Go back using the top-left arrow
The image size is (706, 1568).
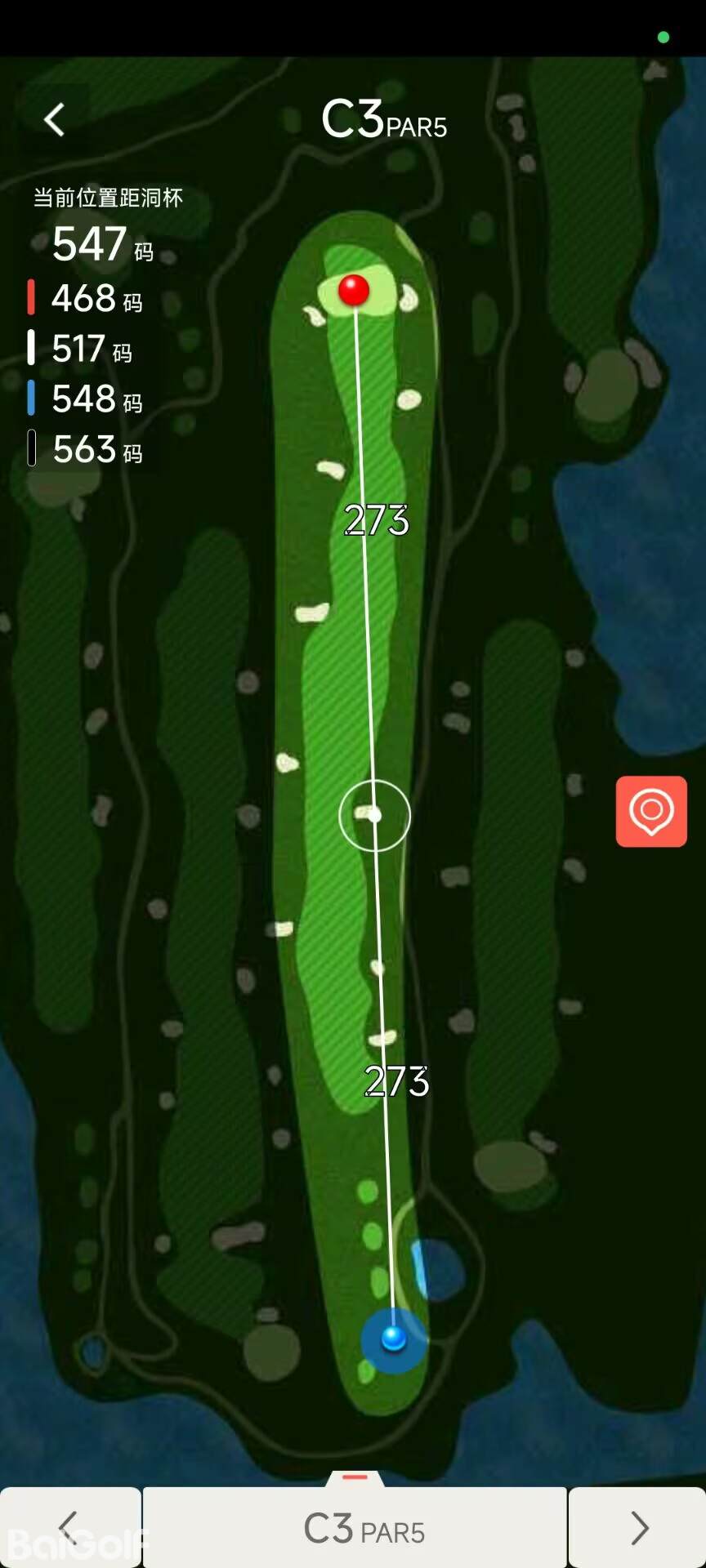point(54,119)
